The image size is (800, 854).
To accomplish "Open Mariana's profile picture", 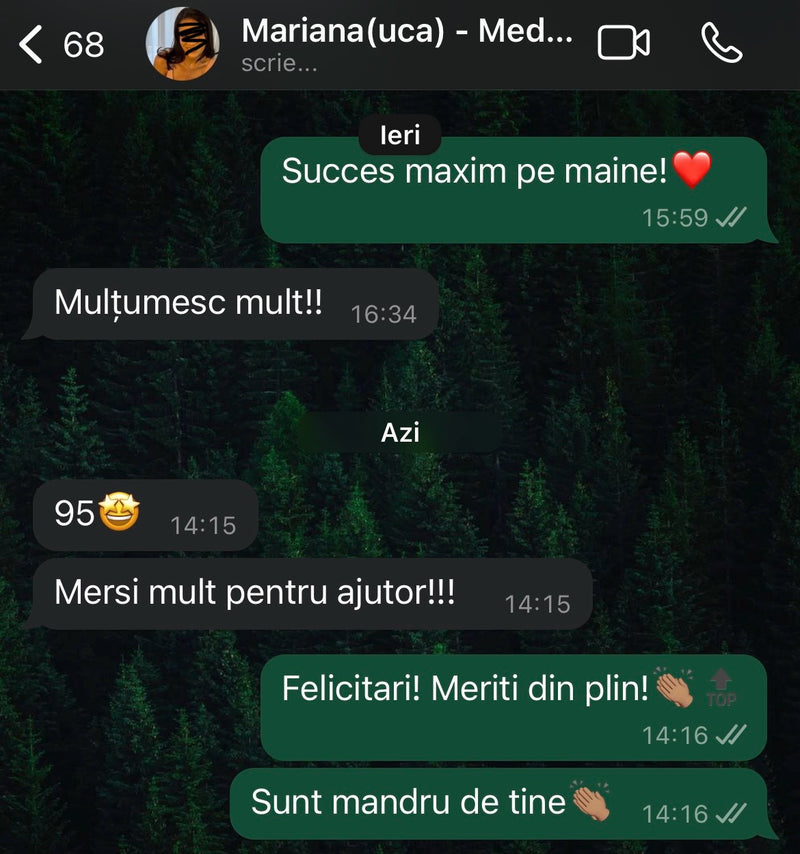I will pos(182,44).
